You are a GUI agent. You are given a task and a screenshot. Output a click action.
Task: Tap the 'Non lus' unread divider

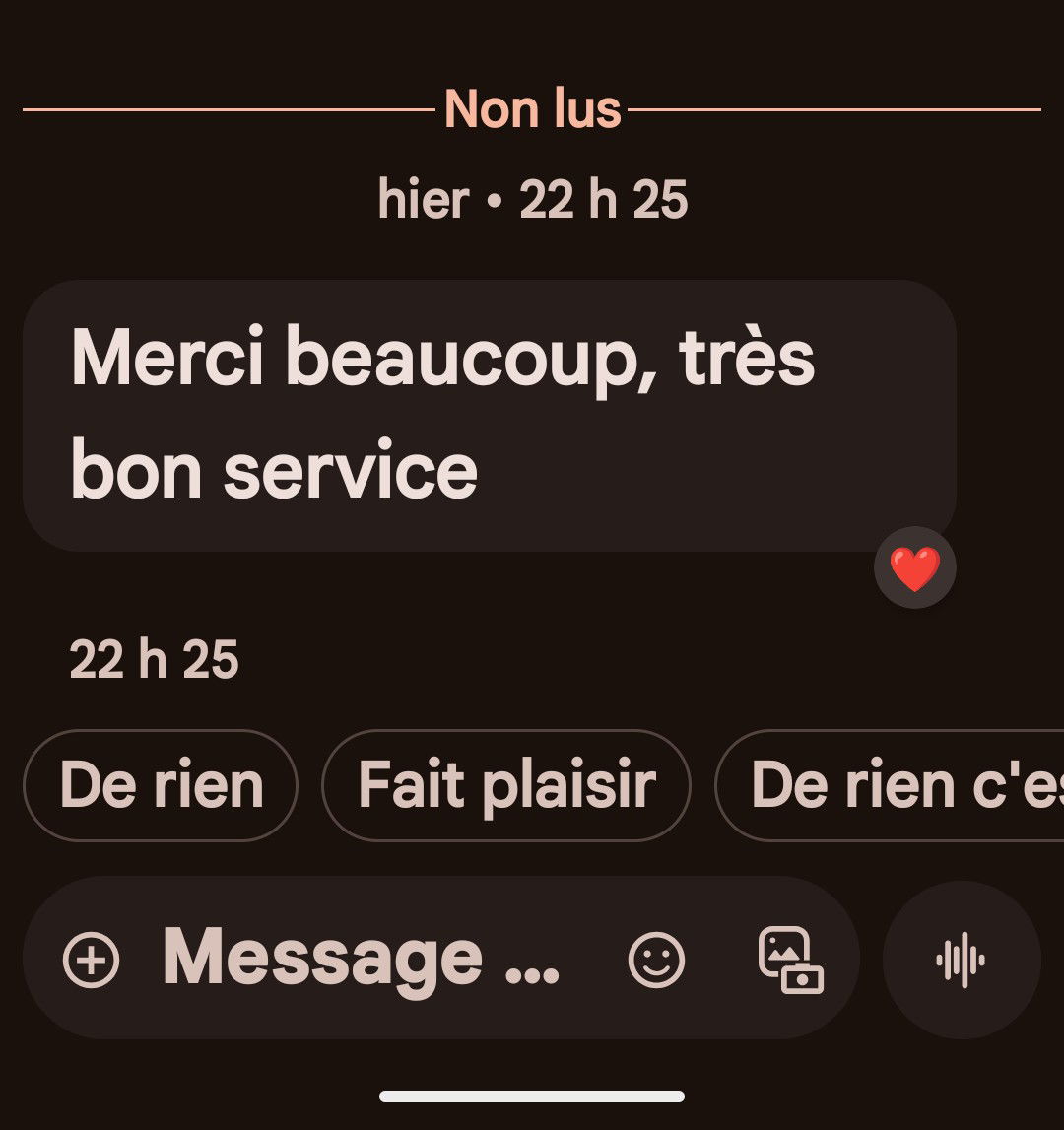(x=532, y=108)
